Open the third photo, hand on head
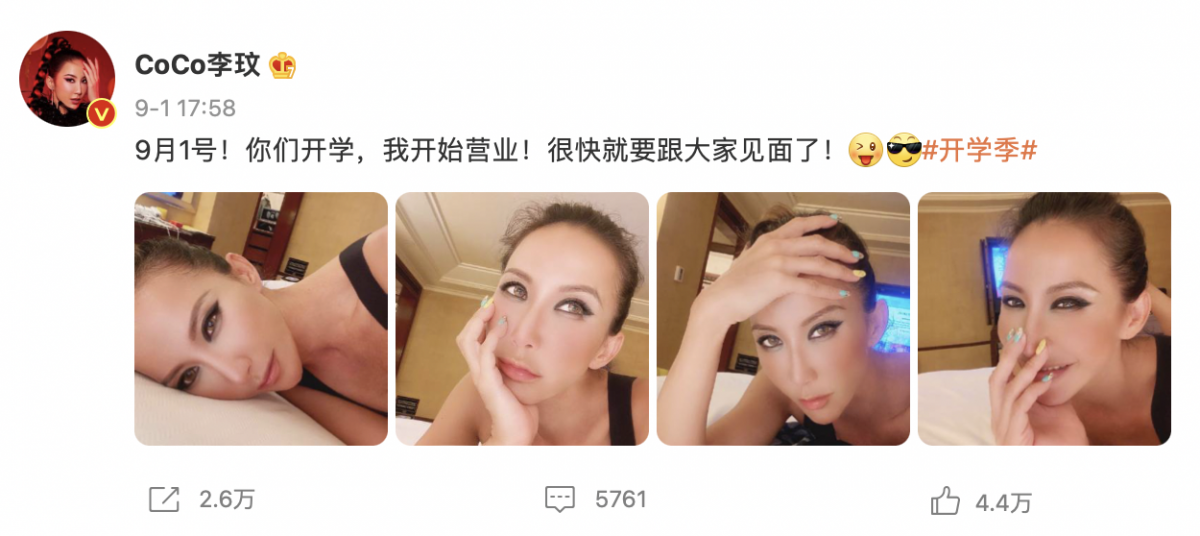Image resolution: width=1200 pixels, height=536 pixels. click(x=783, y=318)
